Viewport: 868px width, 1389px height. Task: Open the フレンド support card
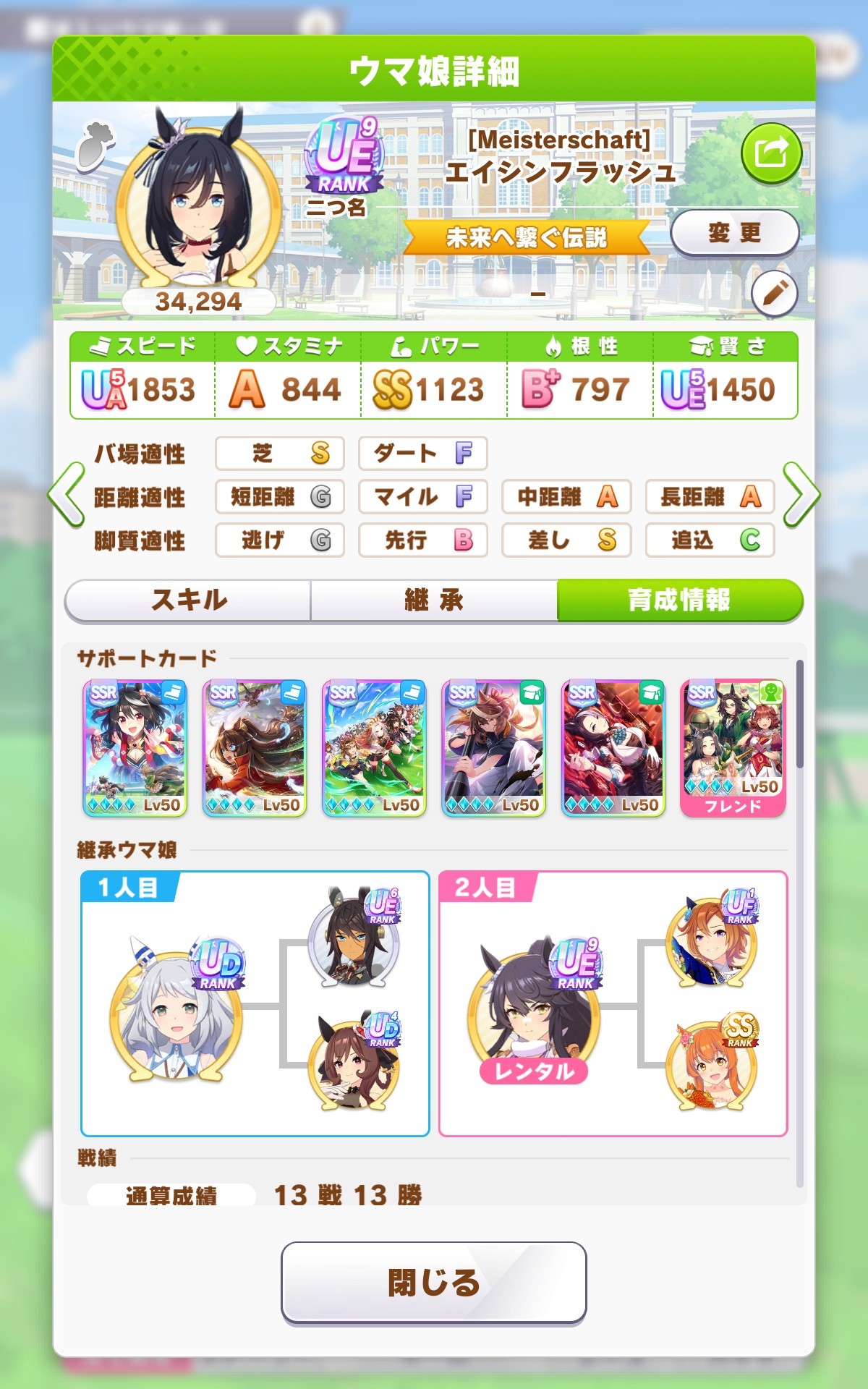click(733, 748)
